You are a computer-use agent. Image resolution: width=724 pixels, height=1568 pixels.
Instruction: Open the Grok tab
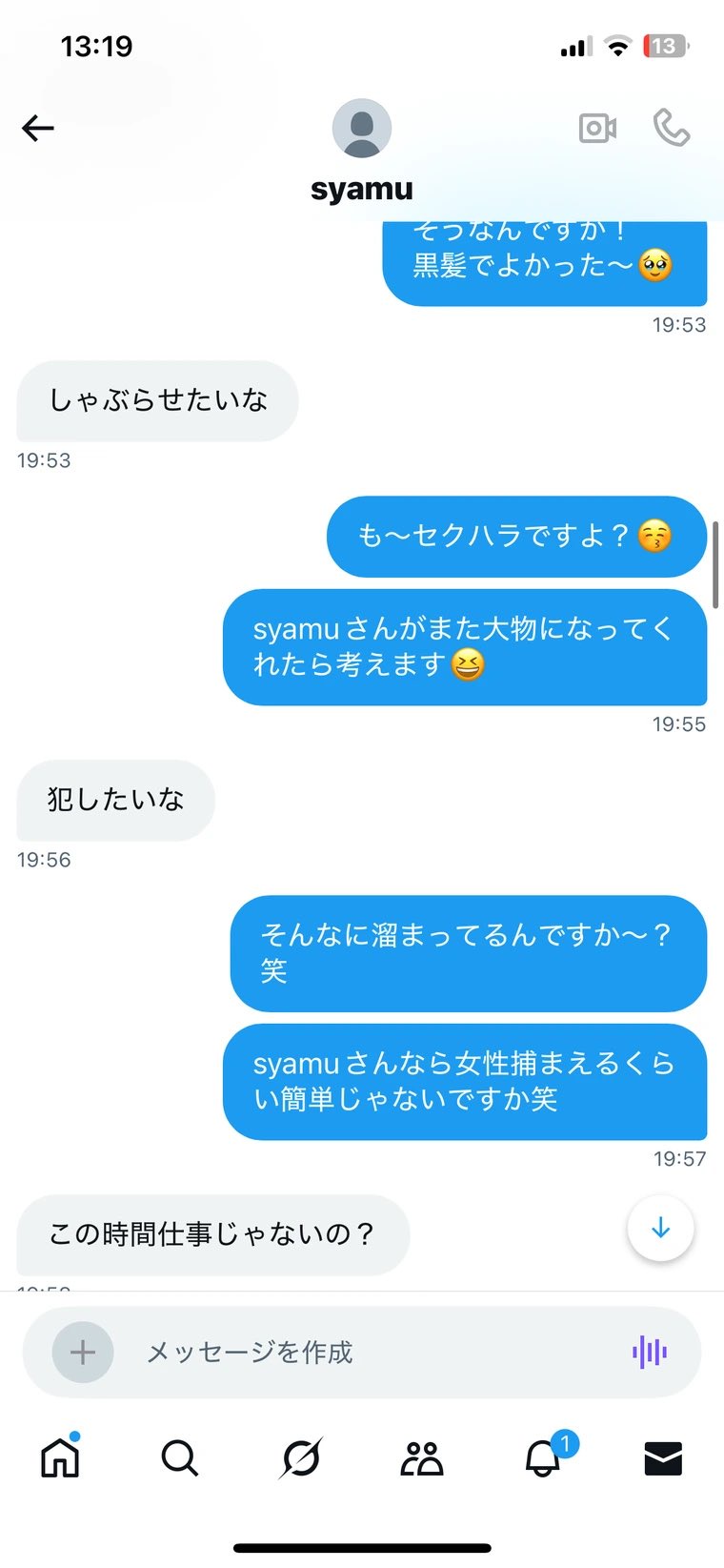[301, 1457]
